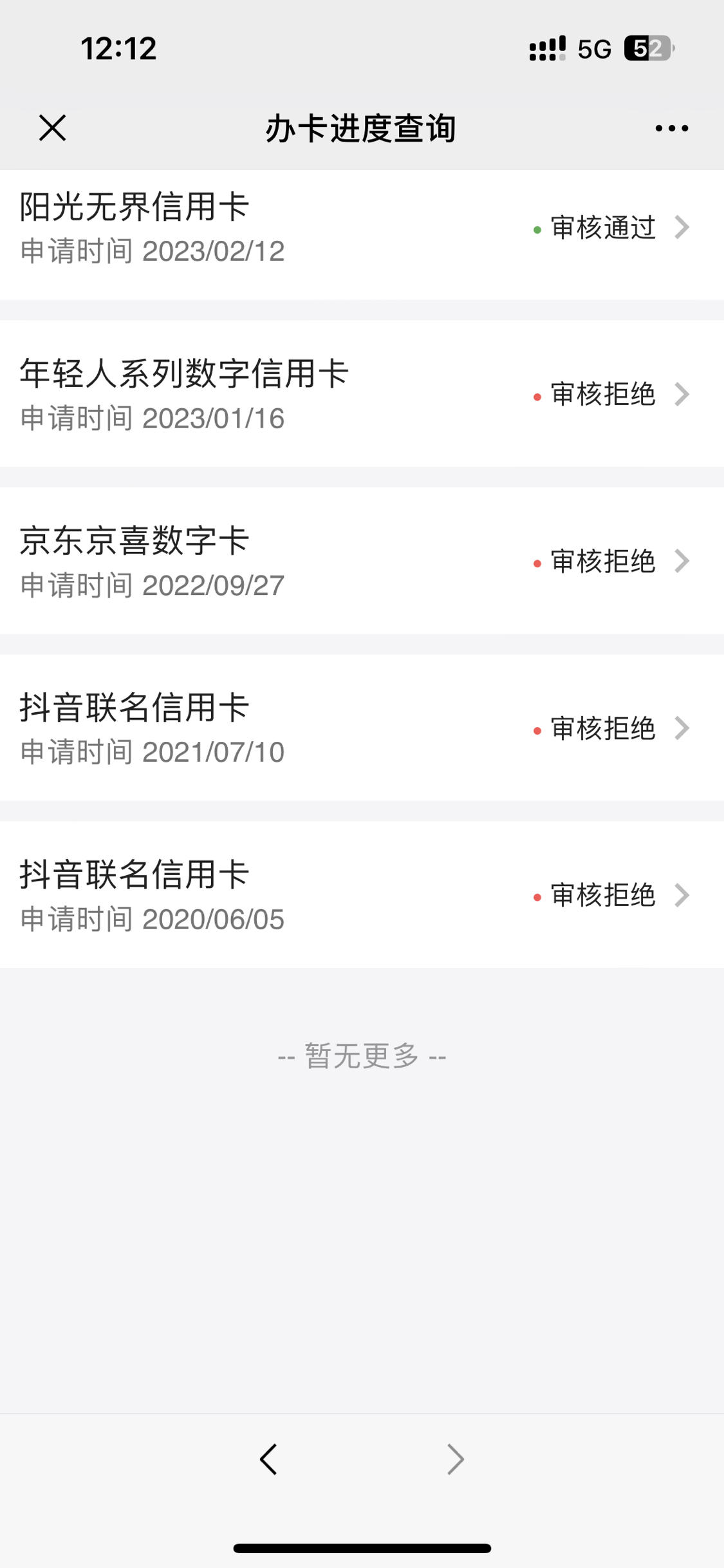724x1568 pixels.
Task: Close the 办卡进度查询 page
Action: click(52, 128)
